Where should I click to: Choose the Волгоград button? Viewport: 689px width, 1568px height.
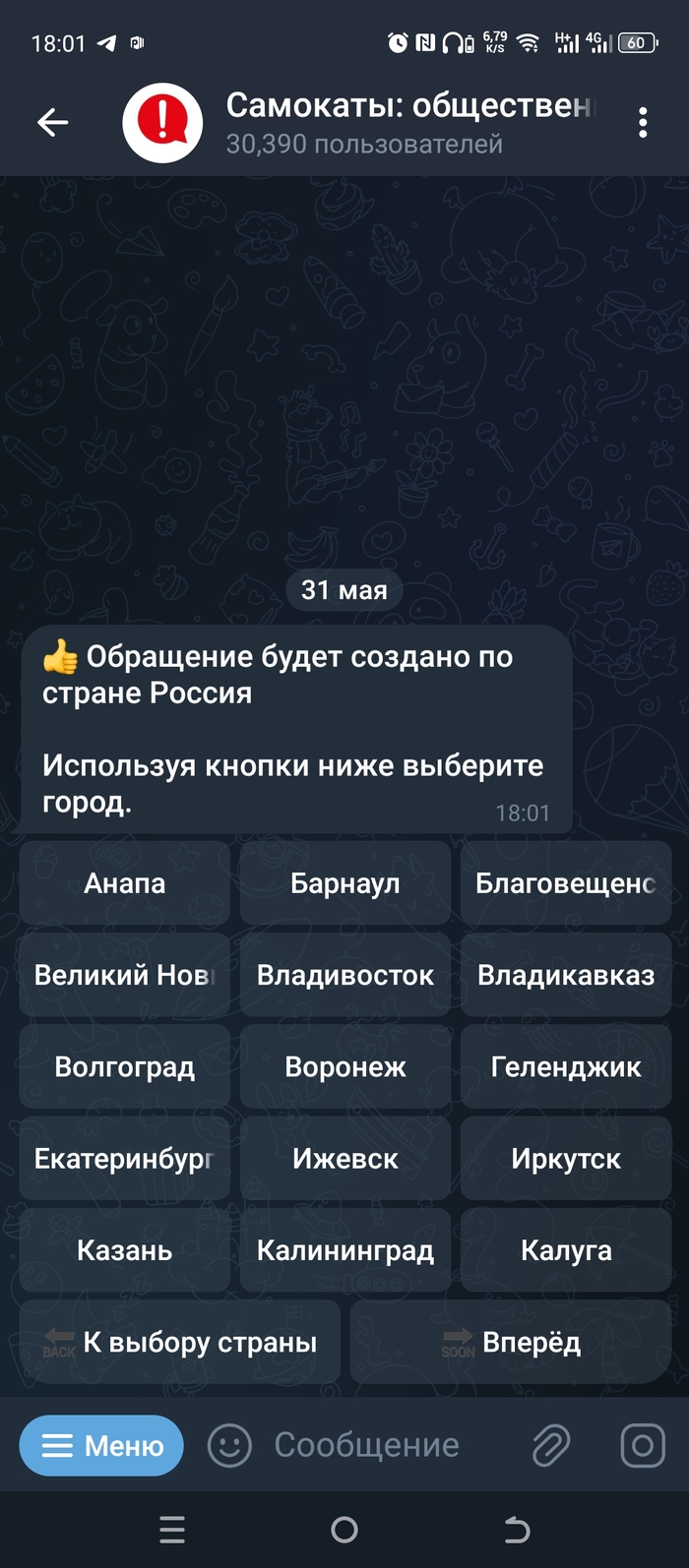125,1067
